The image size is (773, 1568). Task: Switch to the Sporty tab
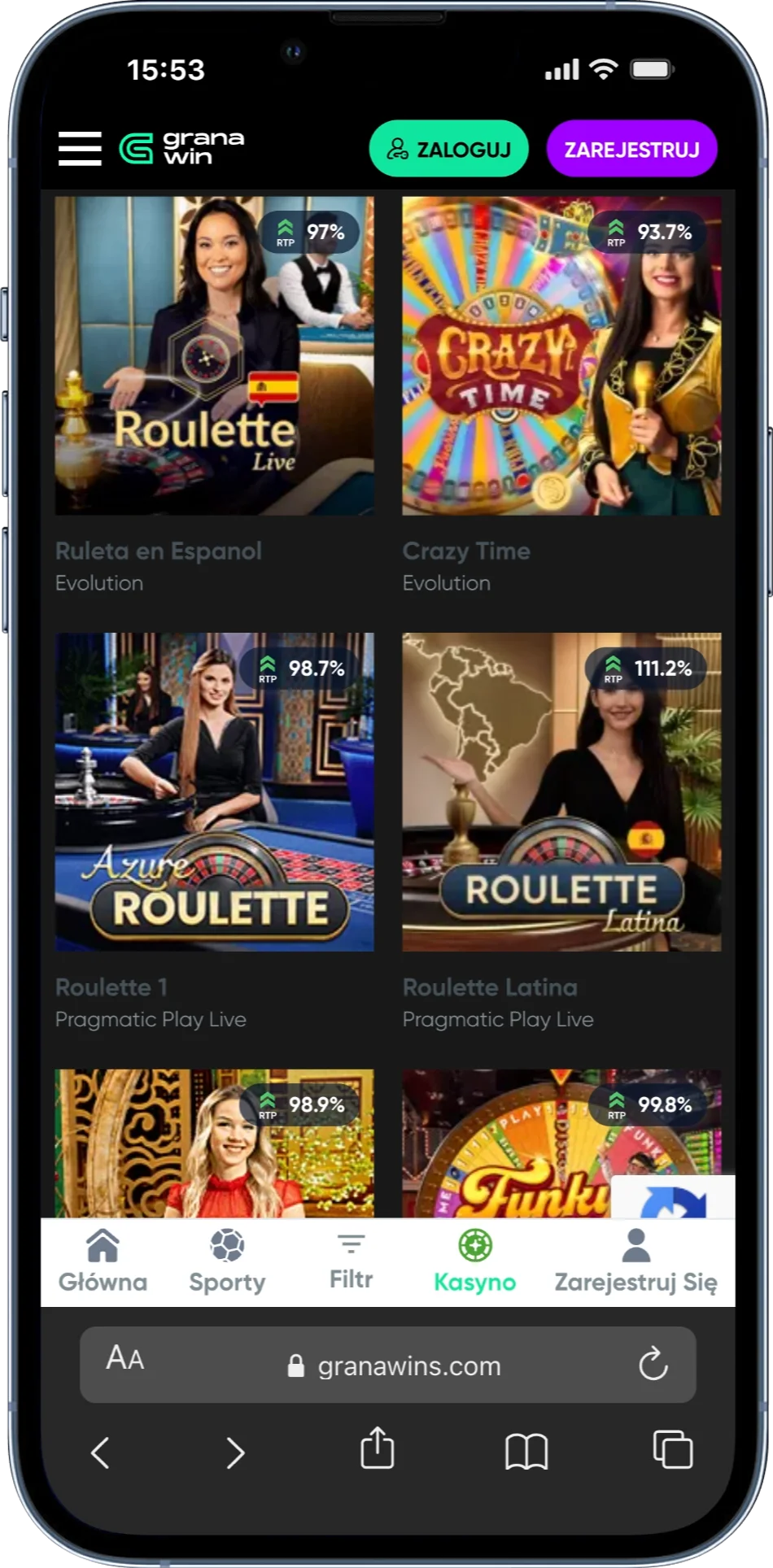pyautogui.click(x=227, y=1261)
